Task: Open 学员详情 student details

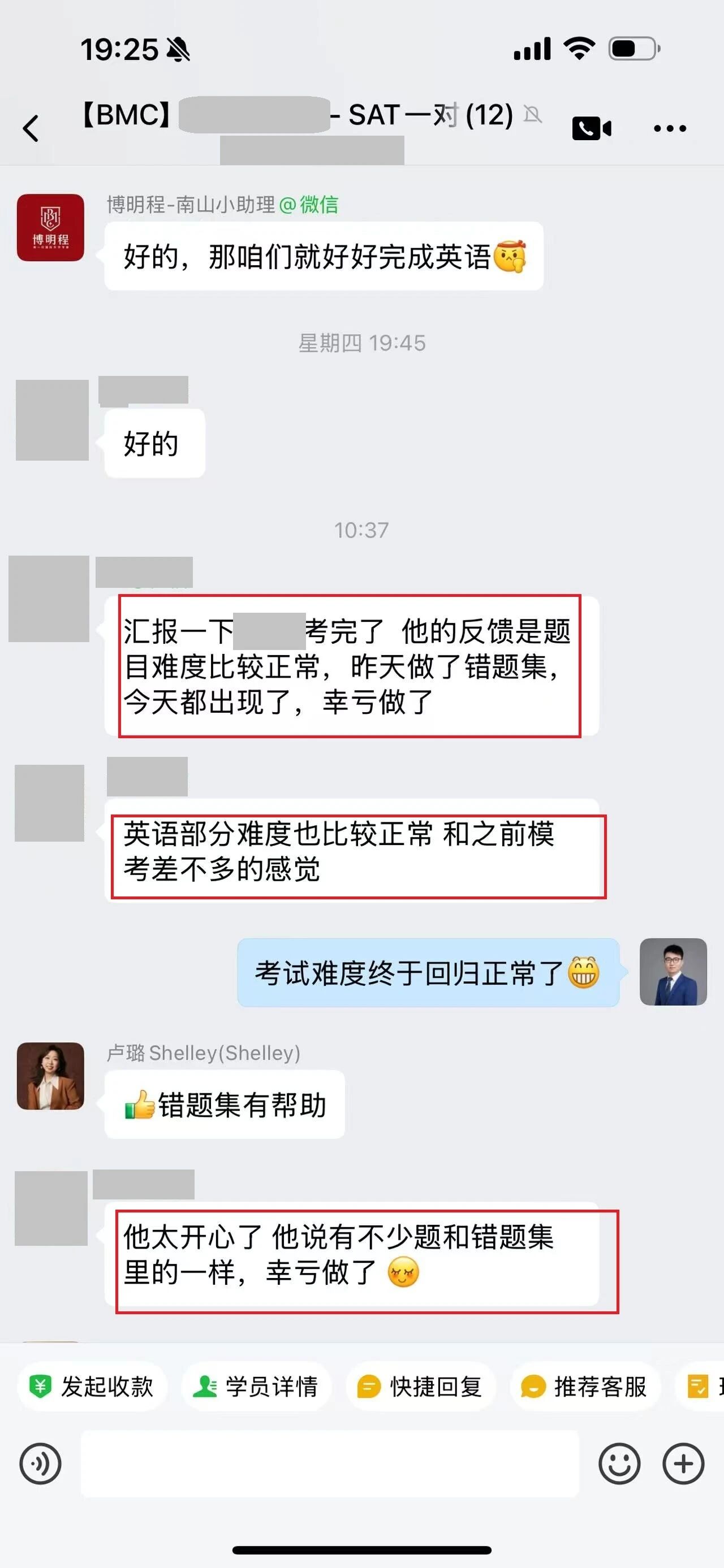Action: tap(256, 1387)
